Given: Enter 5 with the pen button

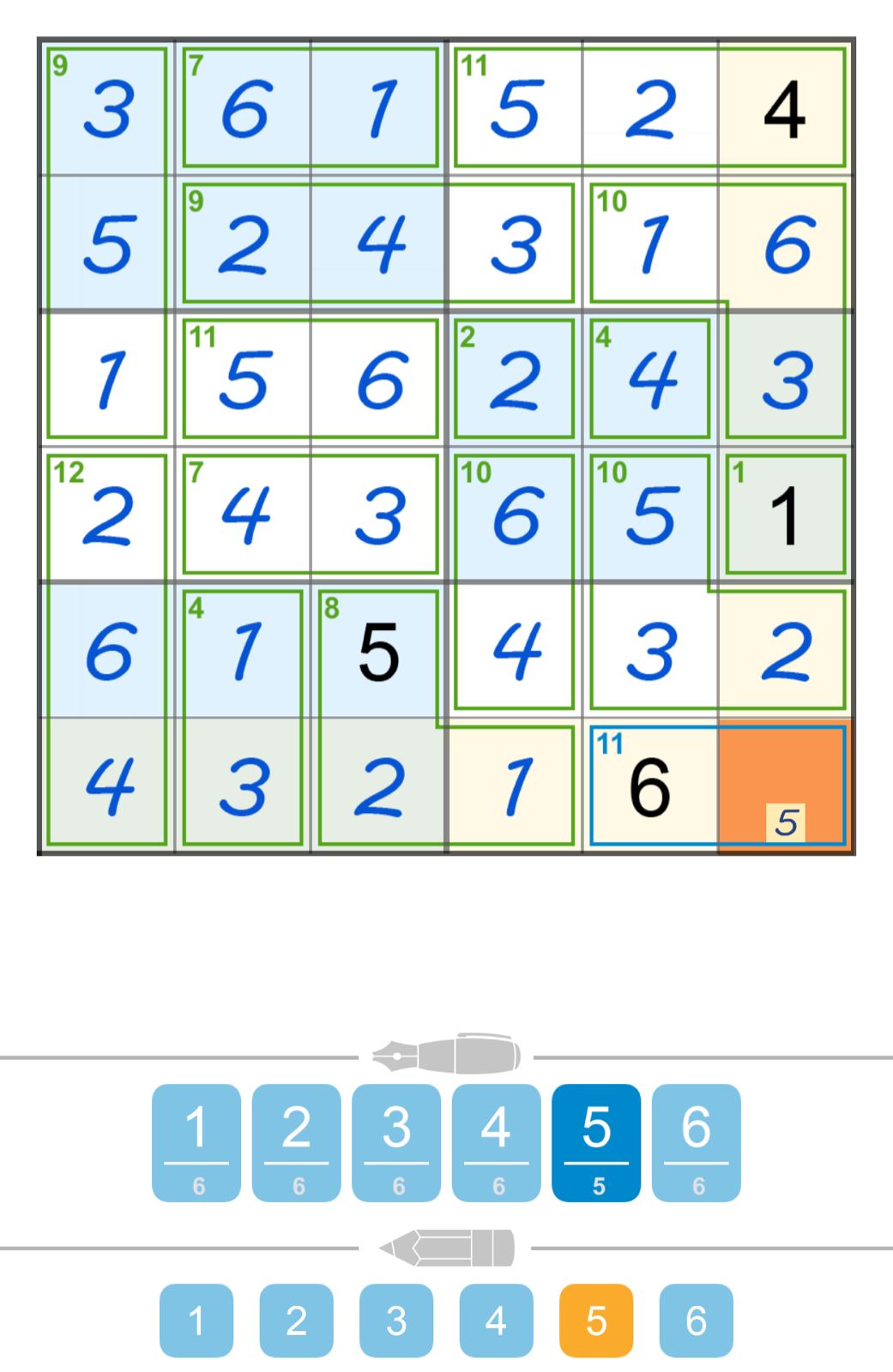Looking at the screenshot, I should (596, 1142).
